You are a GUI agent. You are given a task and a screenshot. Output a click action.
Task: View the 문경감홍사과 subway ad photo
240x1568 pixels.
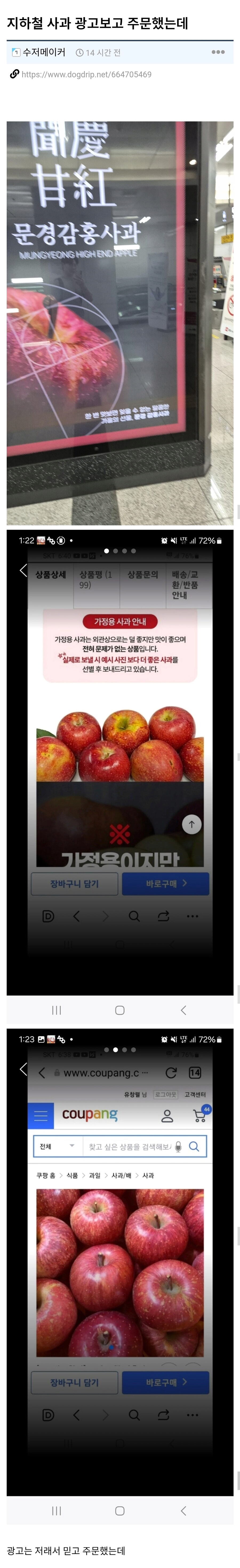pyautogui.click(x=120, y=323)
